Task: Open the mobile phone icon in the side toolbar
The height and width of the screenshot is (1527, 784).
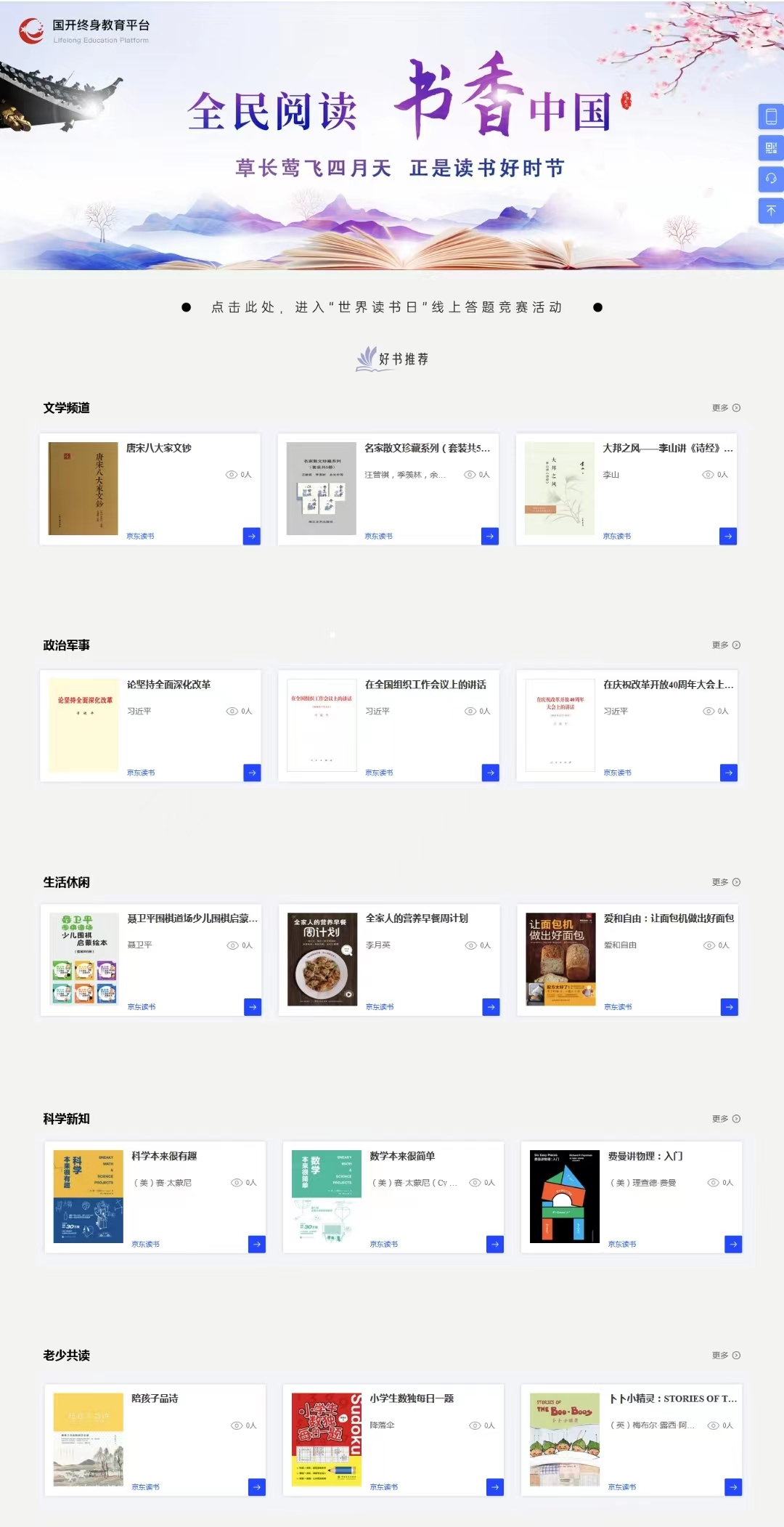Action: 771,116
